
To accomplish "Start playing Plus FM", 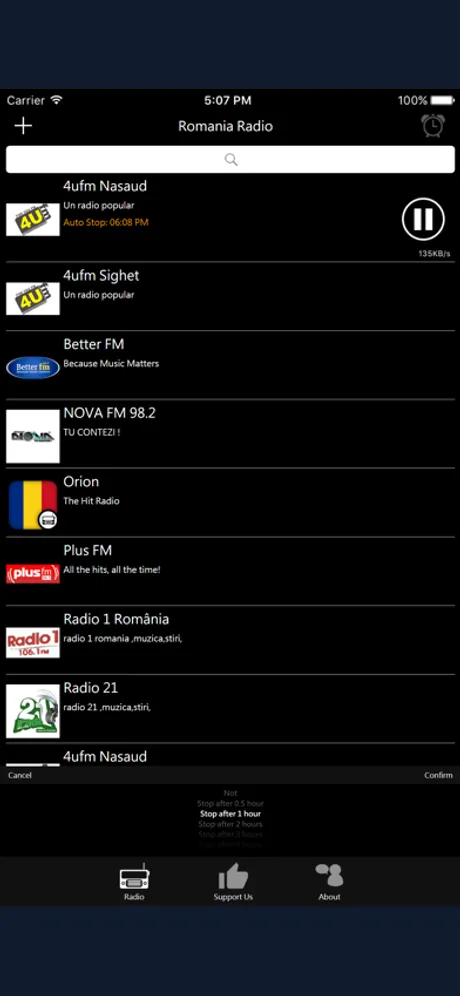I will pos(230,571).
